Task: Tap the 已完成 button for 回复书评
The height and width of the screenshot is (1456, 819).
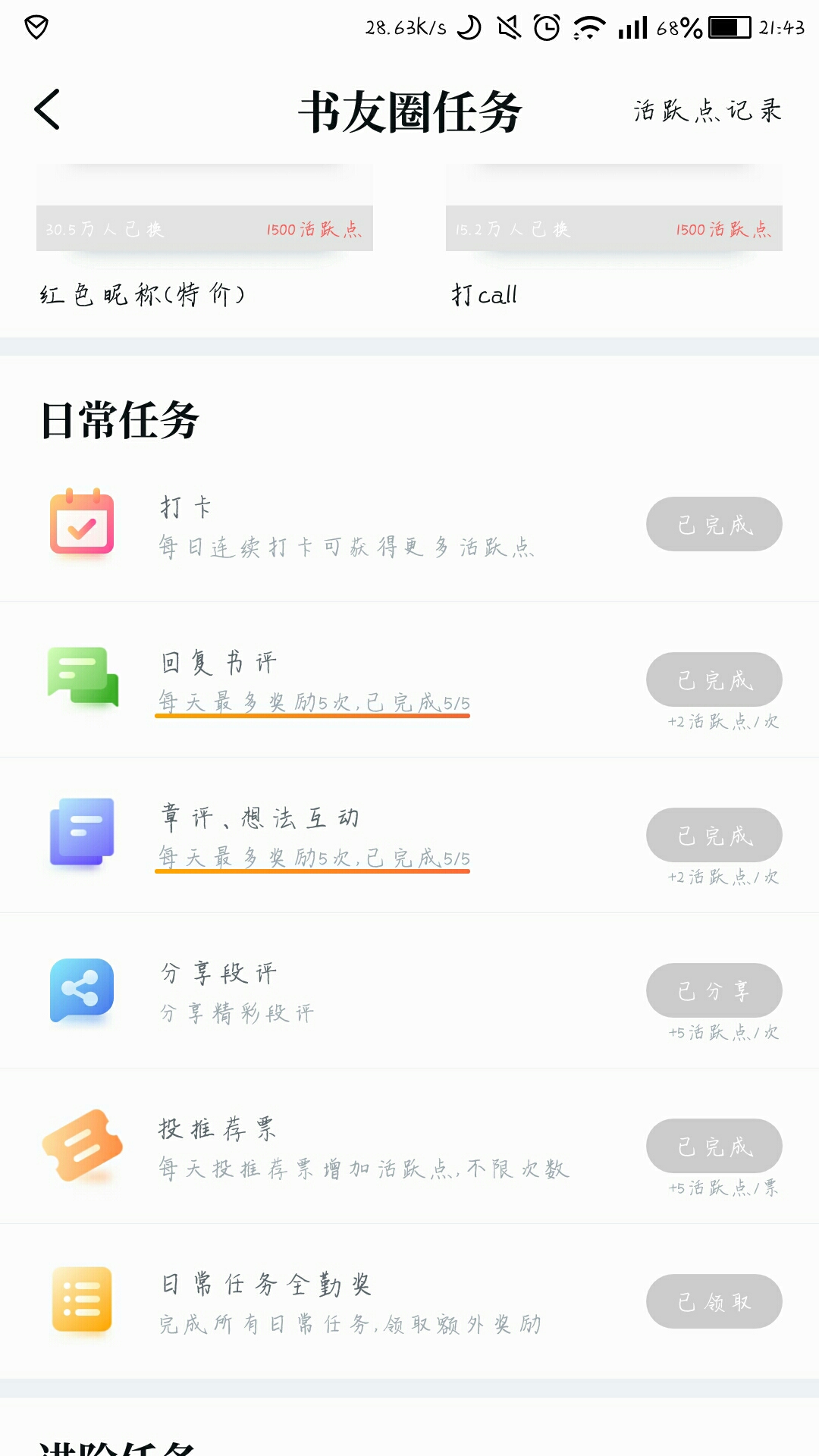Action: 714,679
